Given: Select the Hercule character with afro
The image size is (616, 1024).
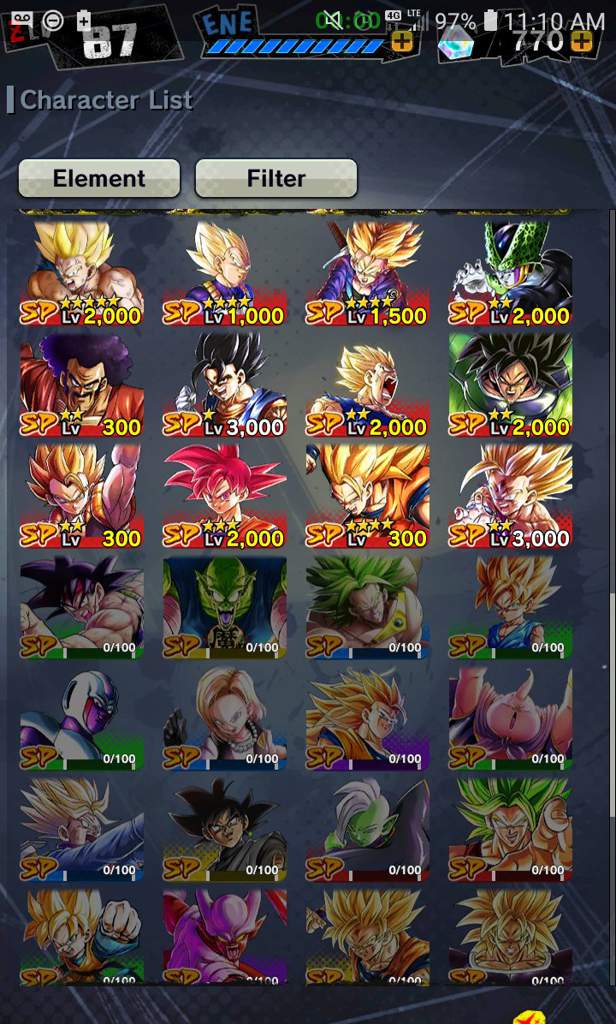Looking at the screenshot, I should pyautogui.click(x=82, y=384).
